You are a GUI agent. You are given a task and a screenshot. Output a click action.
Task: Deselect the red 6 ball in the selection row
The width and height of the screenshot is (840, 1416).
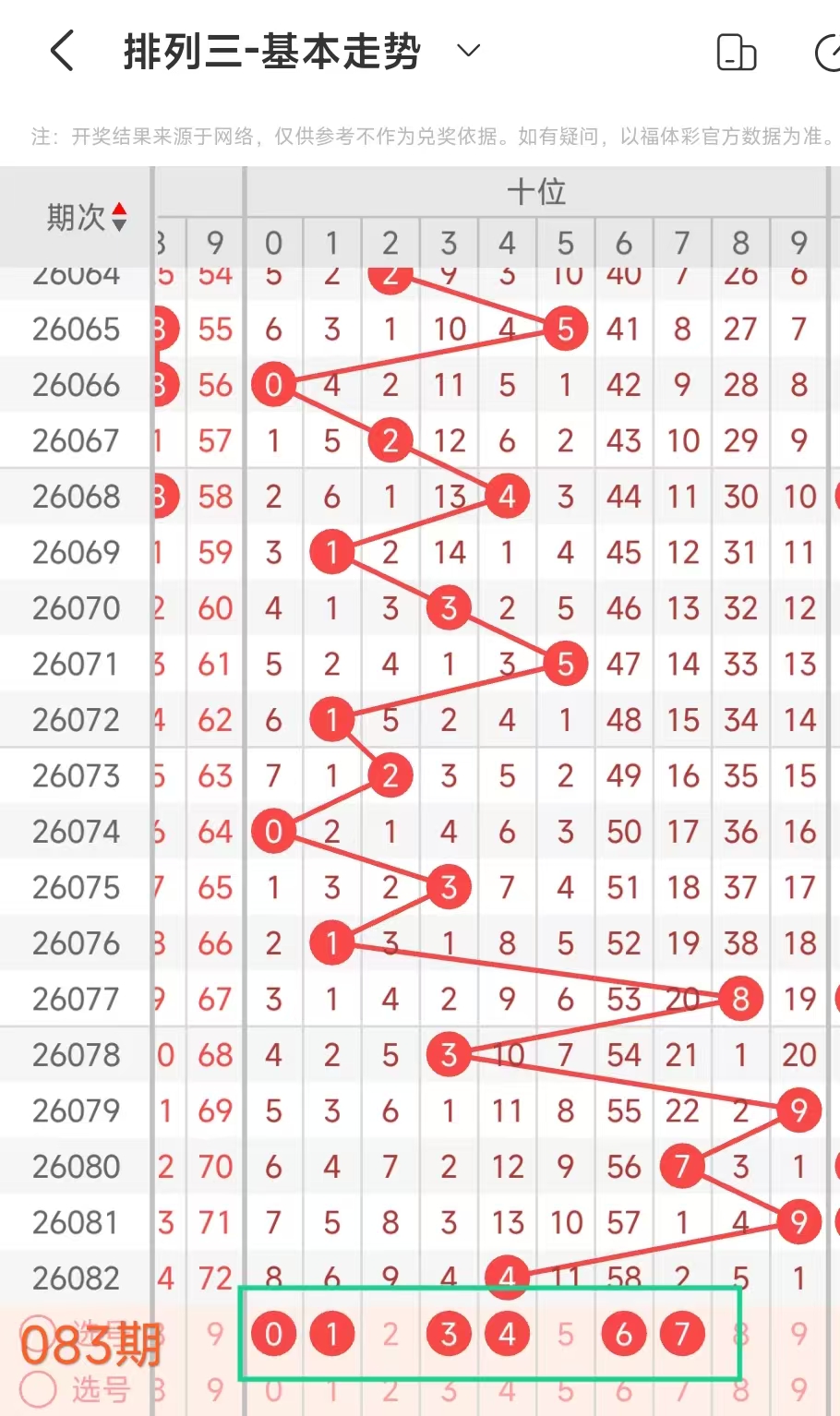pyautogui.click(x=624, y=1334)
